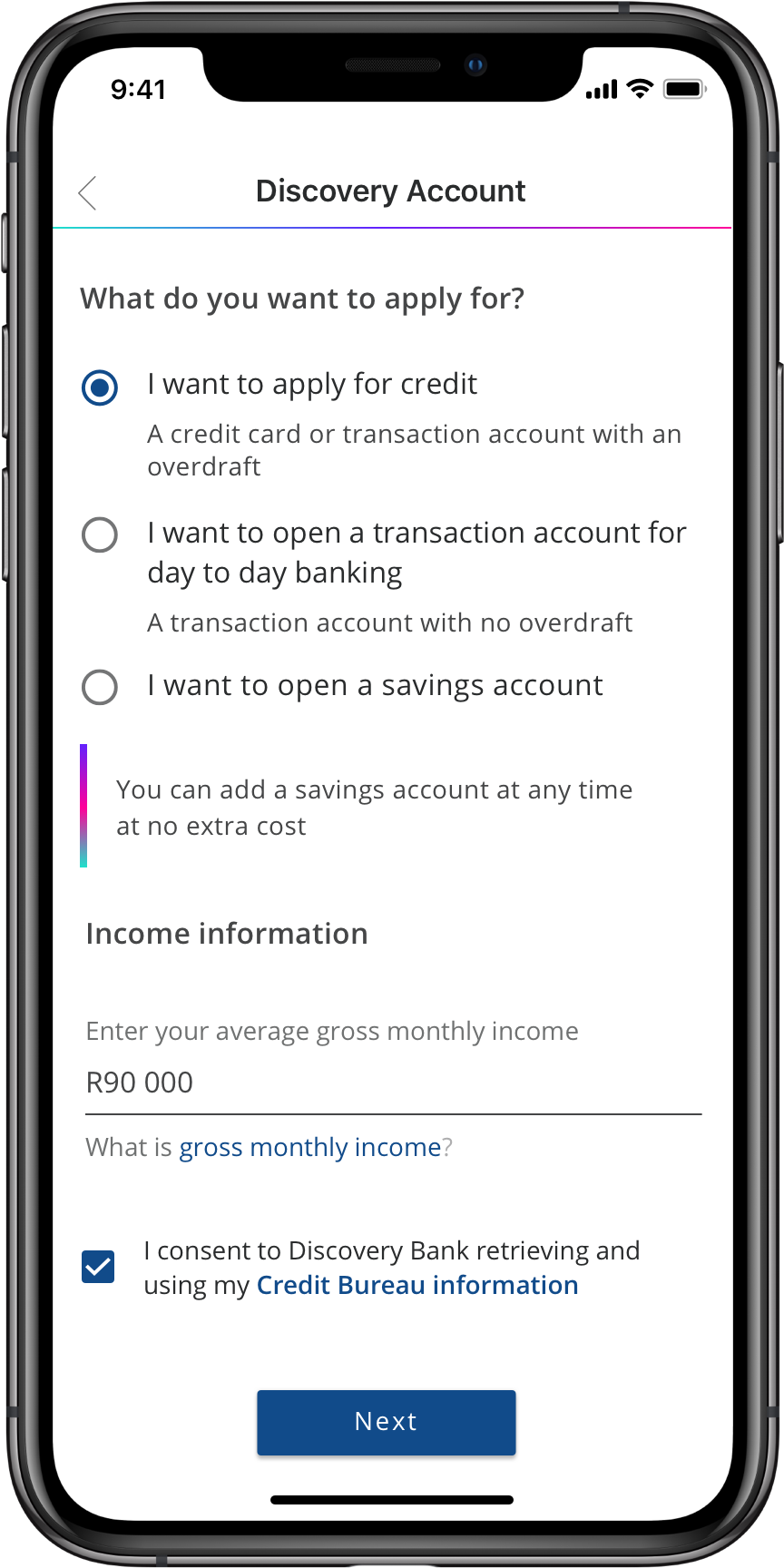
Task: Choose the transaction account for day to day banking
Action: click(100, 534)
